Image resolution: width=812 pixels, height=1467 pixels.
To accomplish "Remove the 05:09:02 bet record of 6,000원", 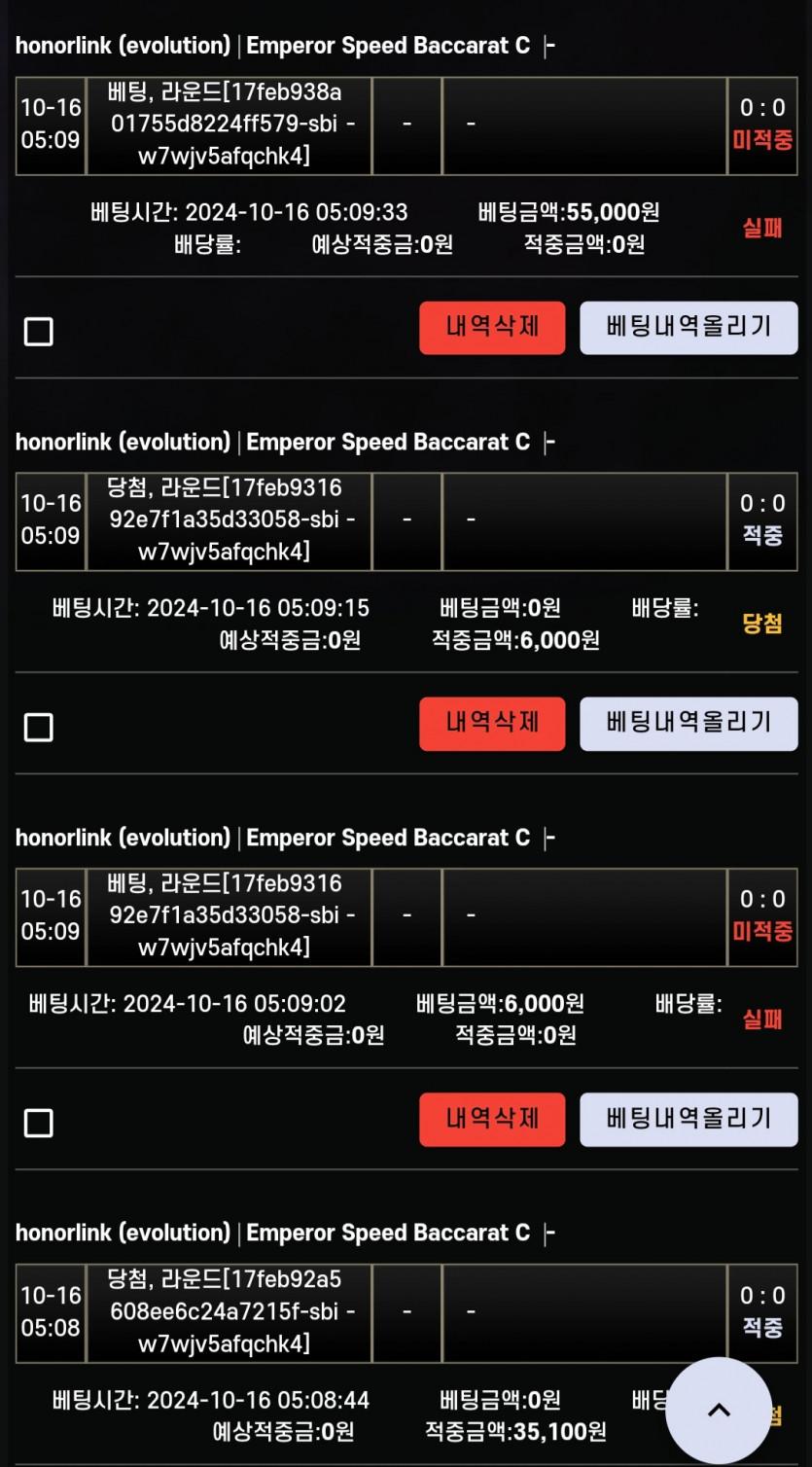I will (492, 1120).
